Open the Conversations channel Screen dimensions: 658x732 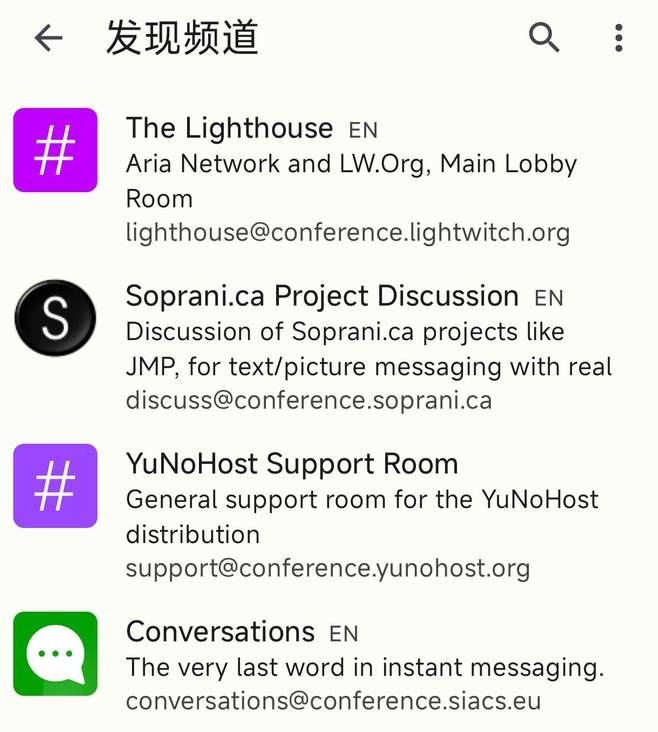pyautogui.click(x=329, y=664)
